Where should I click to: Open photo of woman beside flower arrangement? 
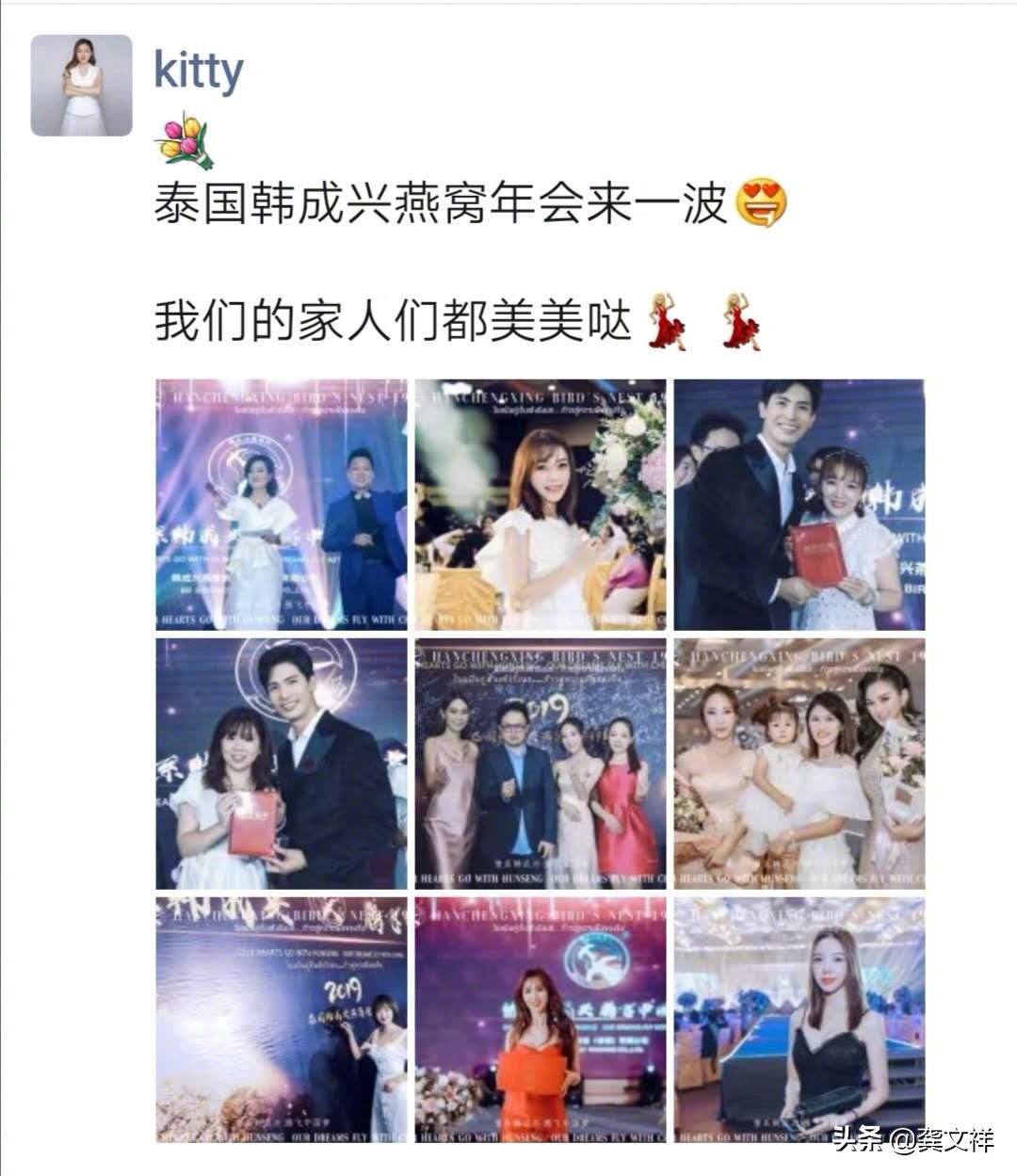click(541, 505)
